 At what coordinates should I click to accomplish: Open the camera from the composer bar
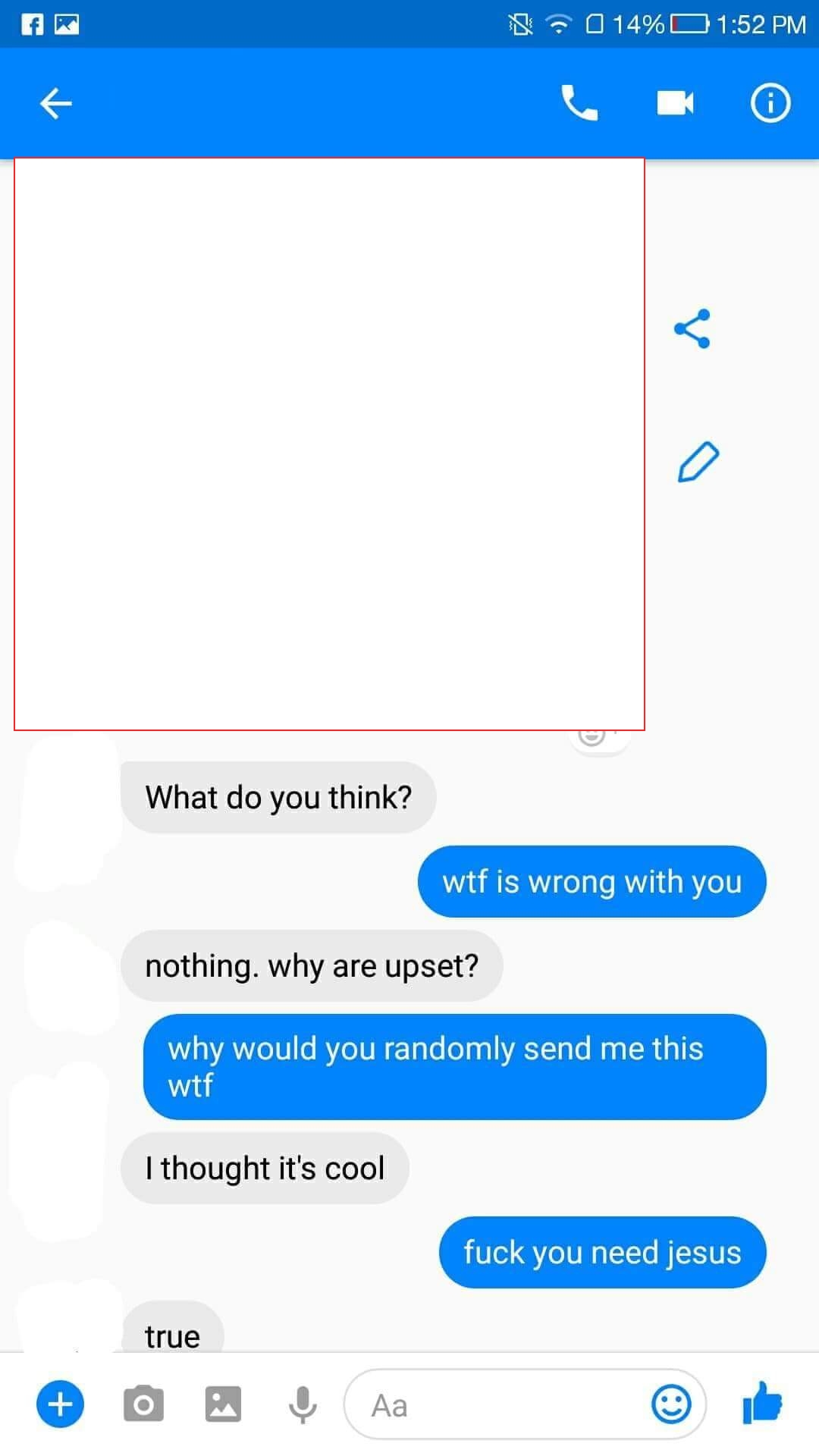[143, 1404]
